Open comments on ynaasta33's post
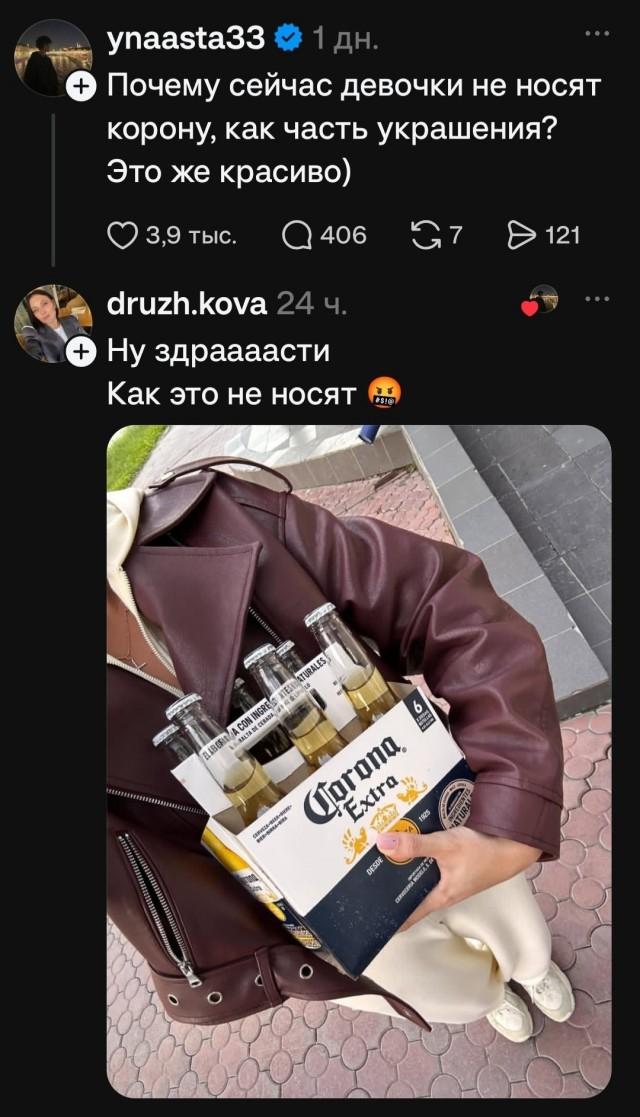 [296, 236]
